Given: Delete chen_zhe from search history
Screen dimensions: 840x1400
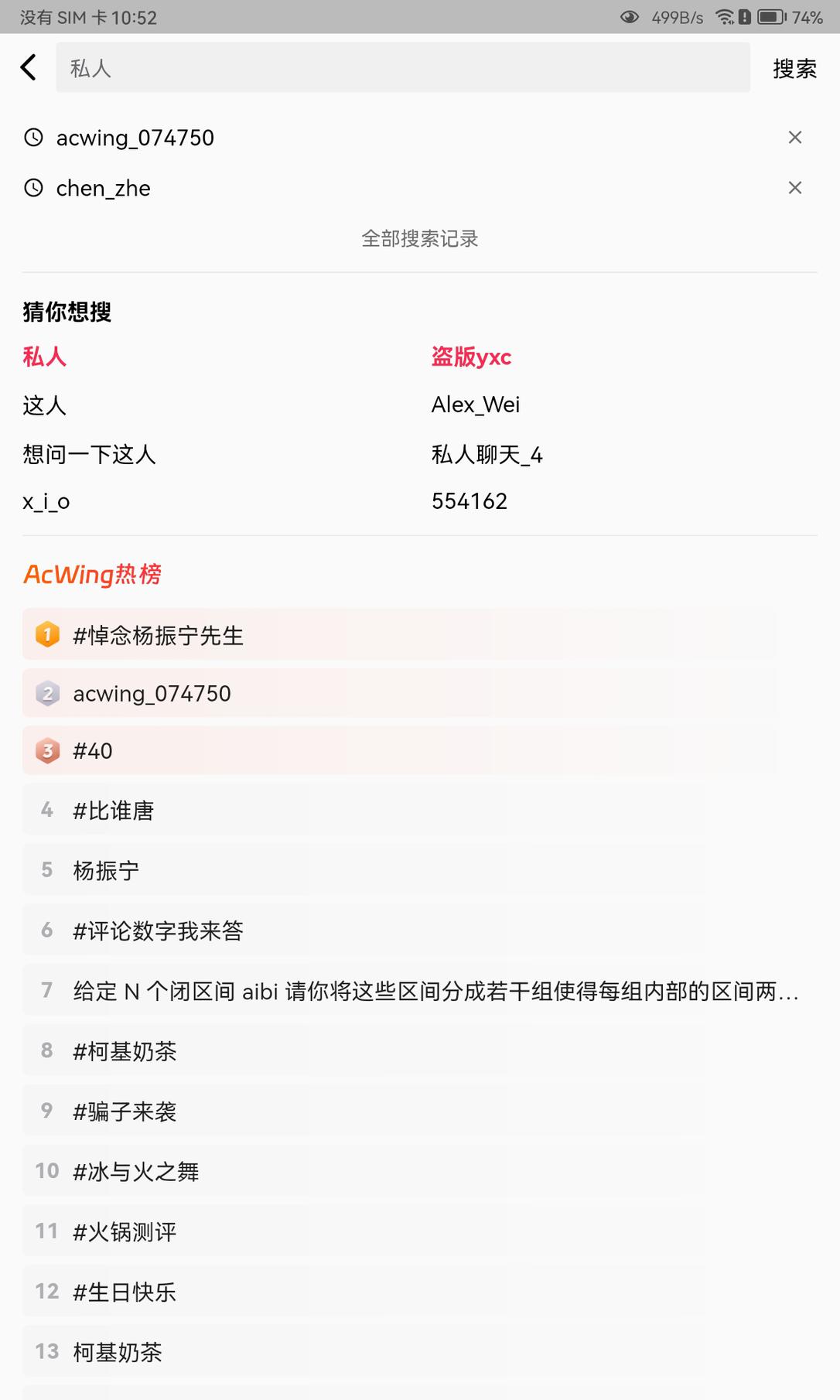Looking at the screenshot, I should click(794, 188).
